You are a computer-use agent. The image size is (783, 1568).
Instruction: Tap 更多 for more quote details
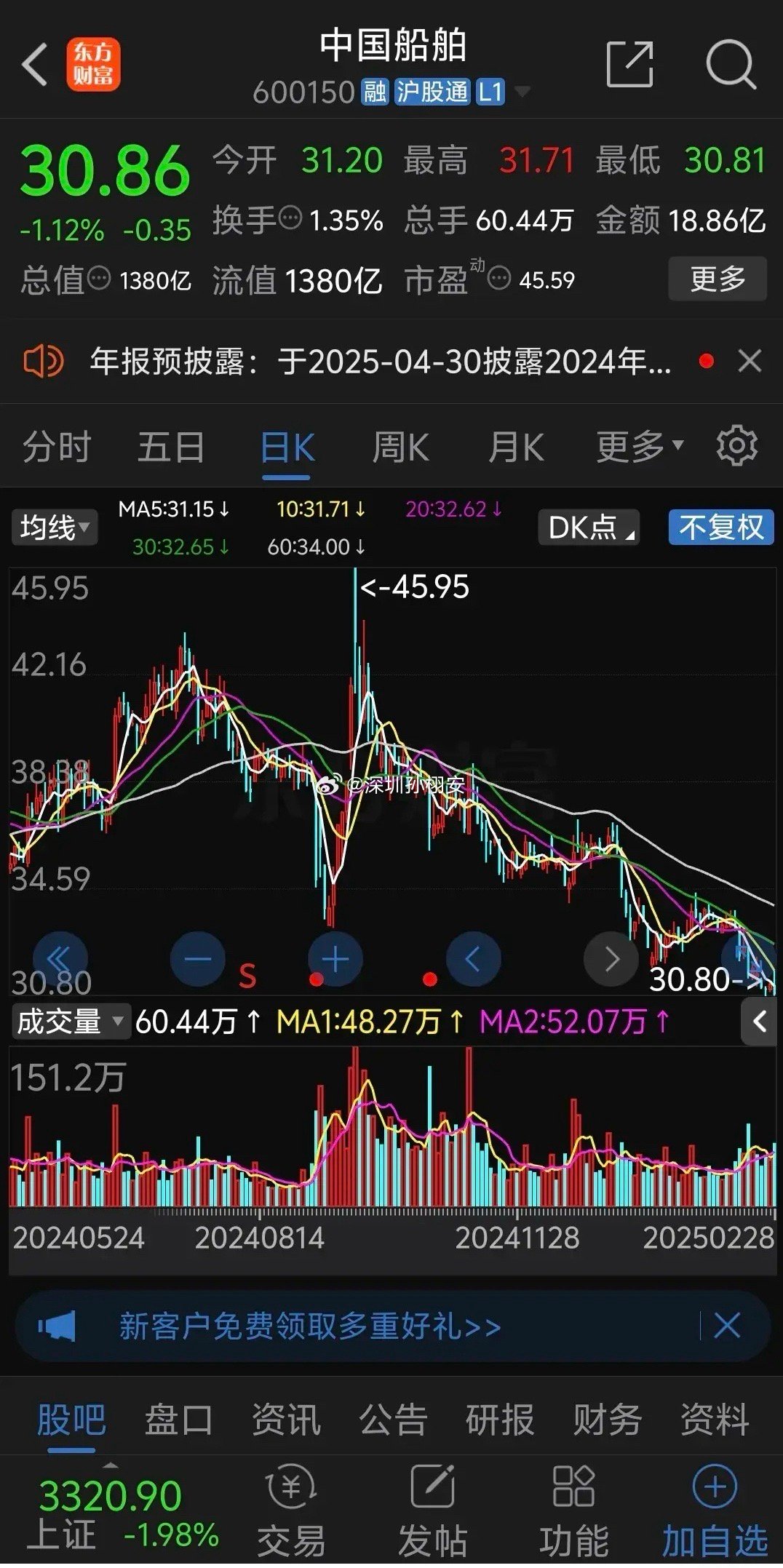click(718, 279)
